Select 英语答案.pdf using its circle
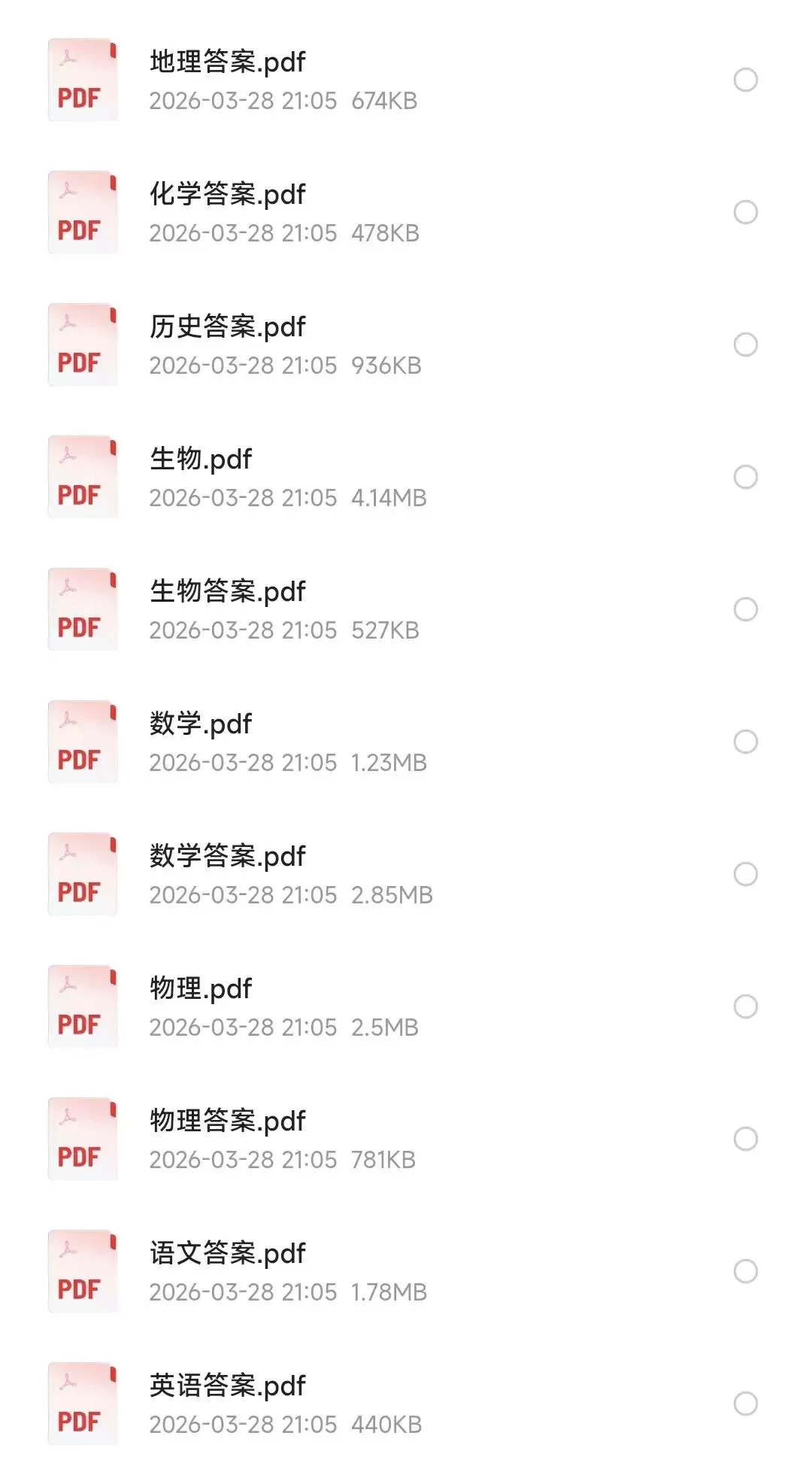This screenshot has height=1466, width=812. (745, 1404)
